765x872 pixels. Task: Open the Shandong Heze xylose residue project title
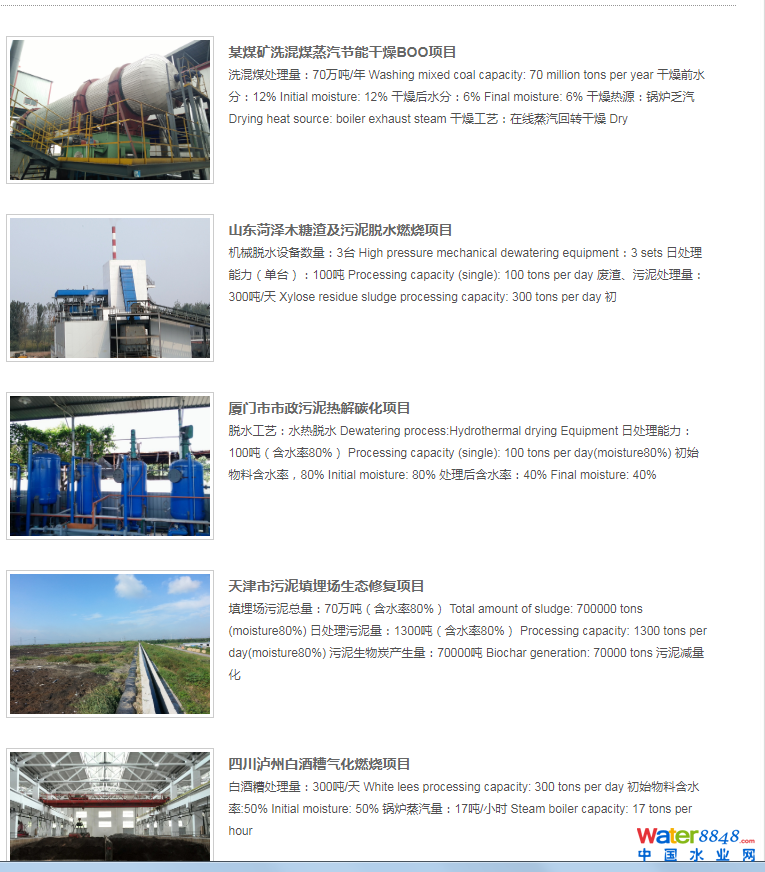[340, 230]
